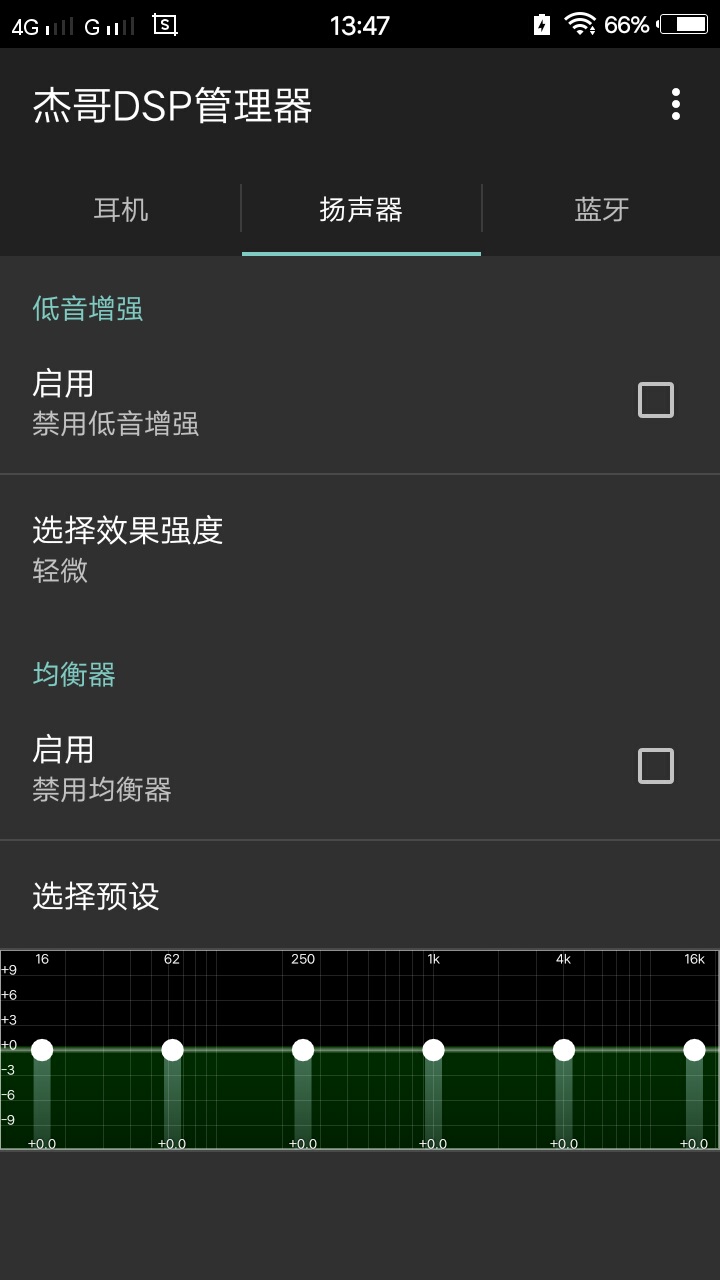The width and height of the screenshot is (720, 1280).
Task: Tap the 1k band equalizer knob
Action: coord(434,1050)
